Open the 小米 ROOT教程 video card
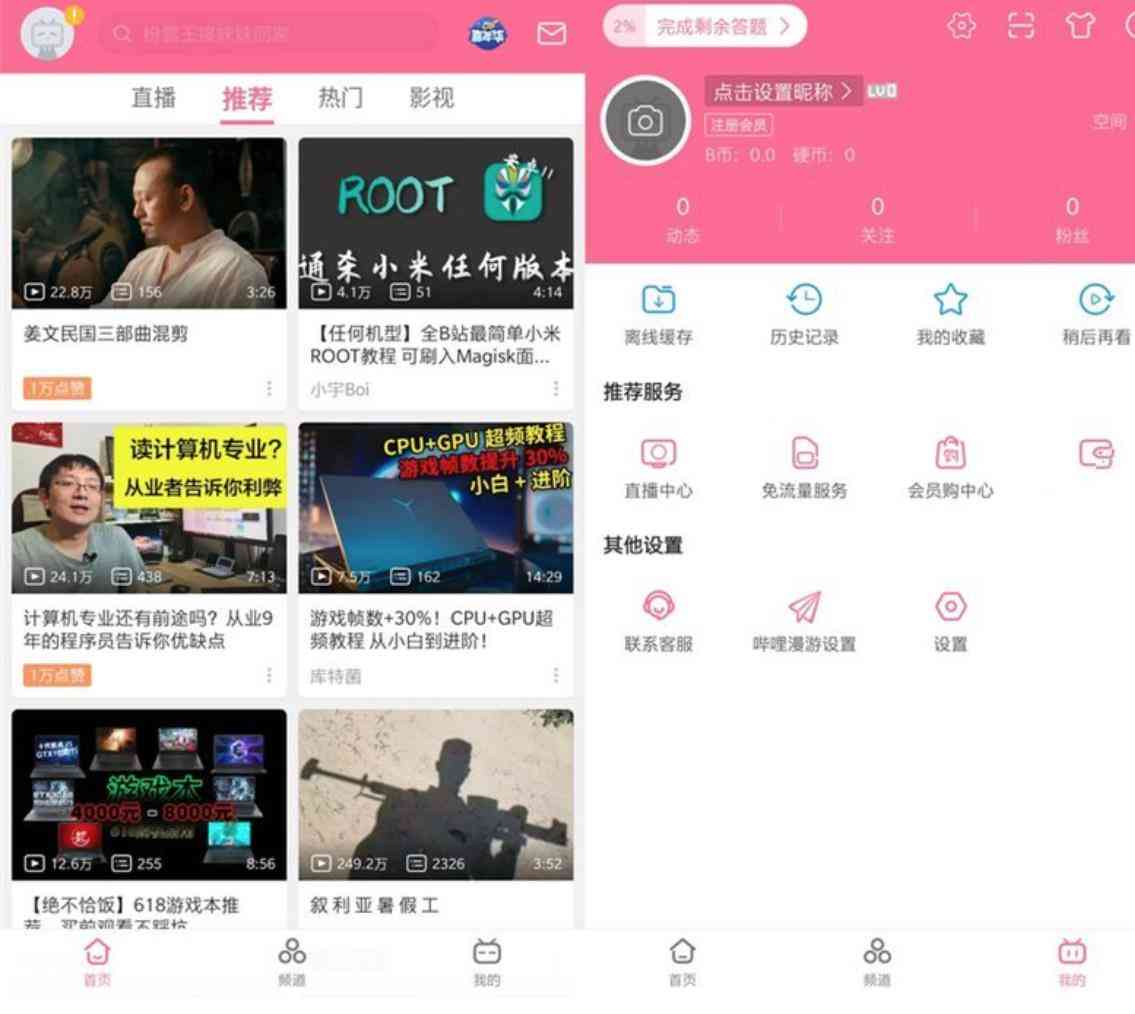The height and width of the screenshot is (1014, 1135). (x=436, y=224)
